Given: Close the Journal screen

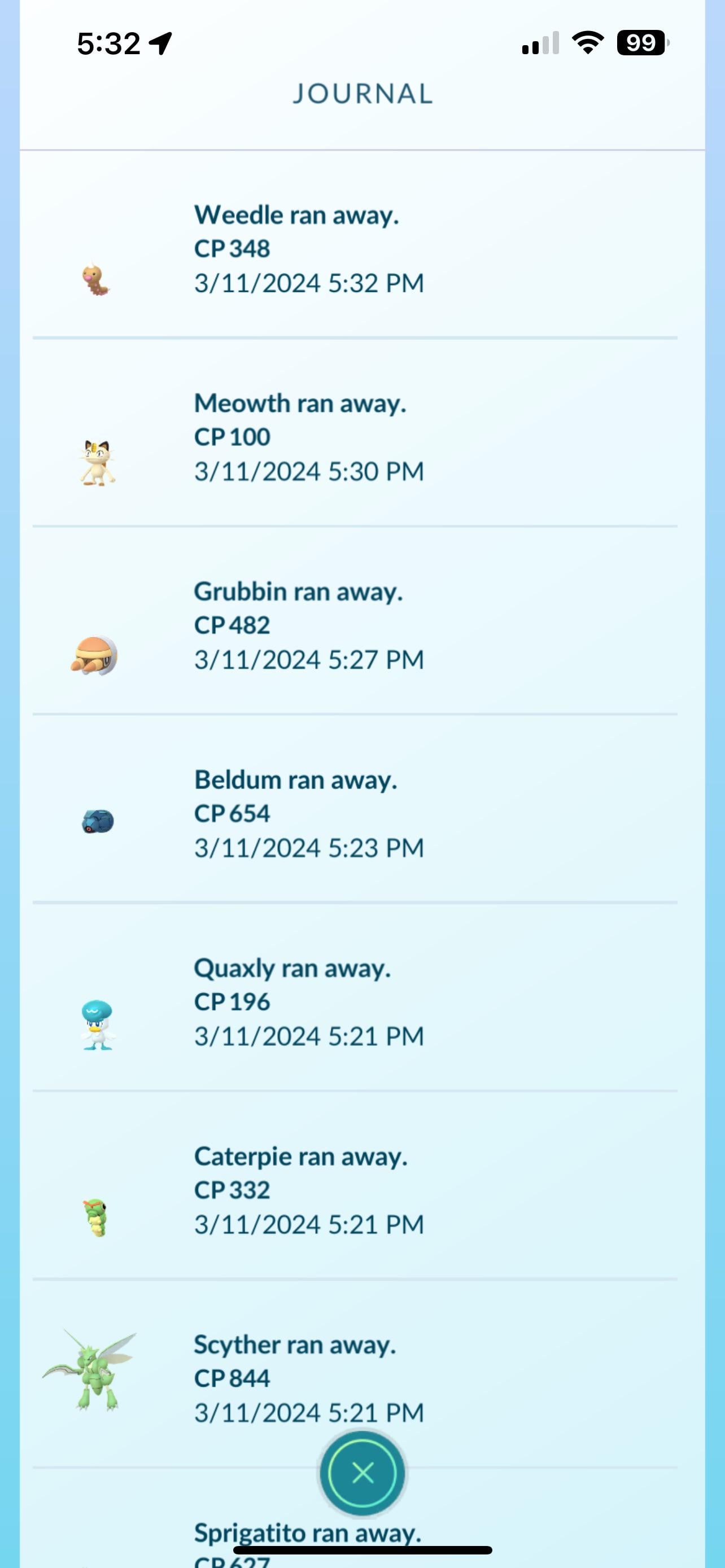Looking at the screenshot, I should pyautogui.click(x=363, y=1473).
